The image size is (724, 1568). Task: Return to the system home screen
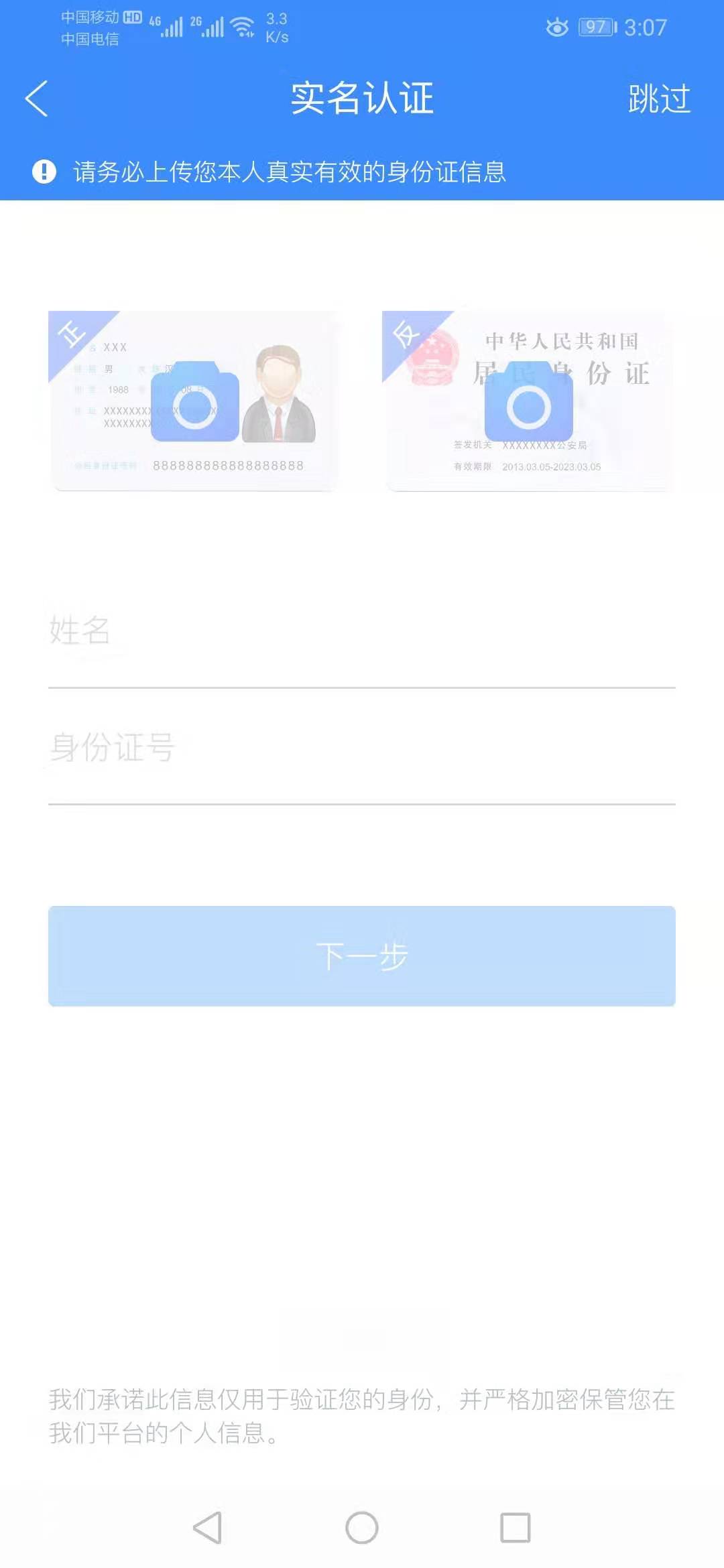[362, 1528]
